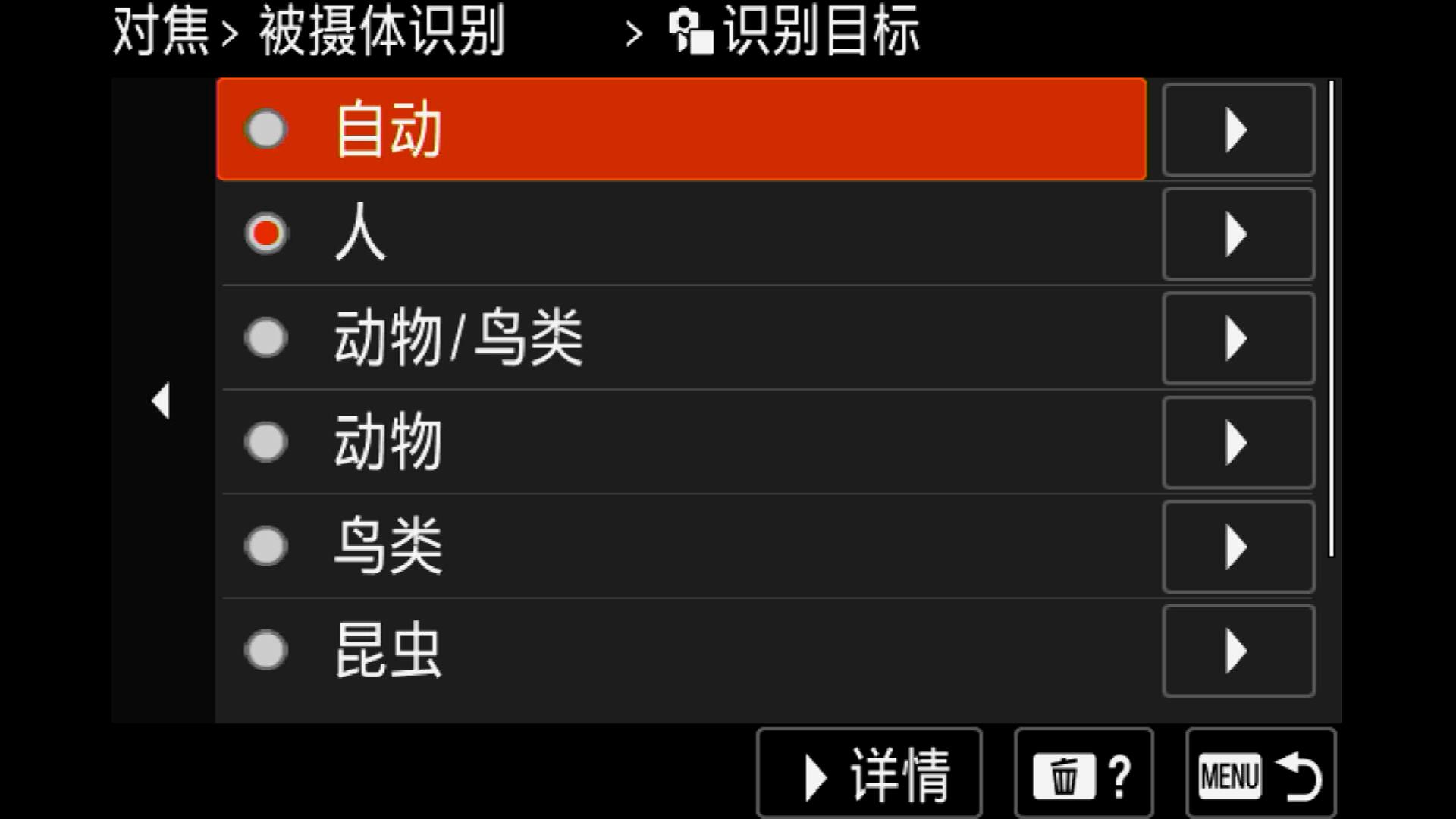Return using the MENU back button

click(1260, 775)
